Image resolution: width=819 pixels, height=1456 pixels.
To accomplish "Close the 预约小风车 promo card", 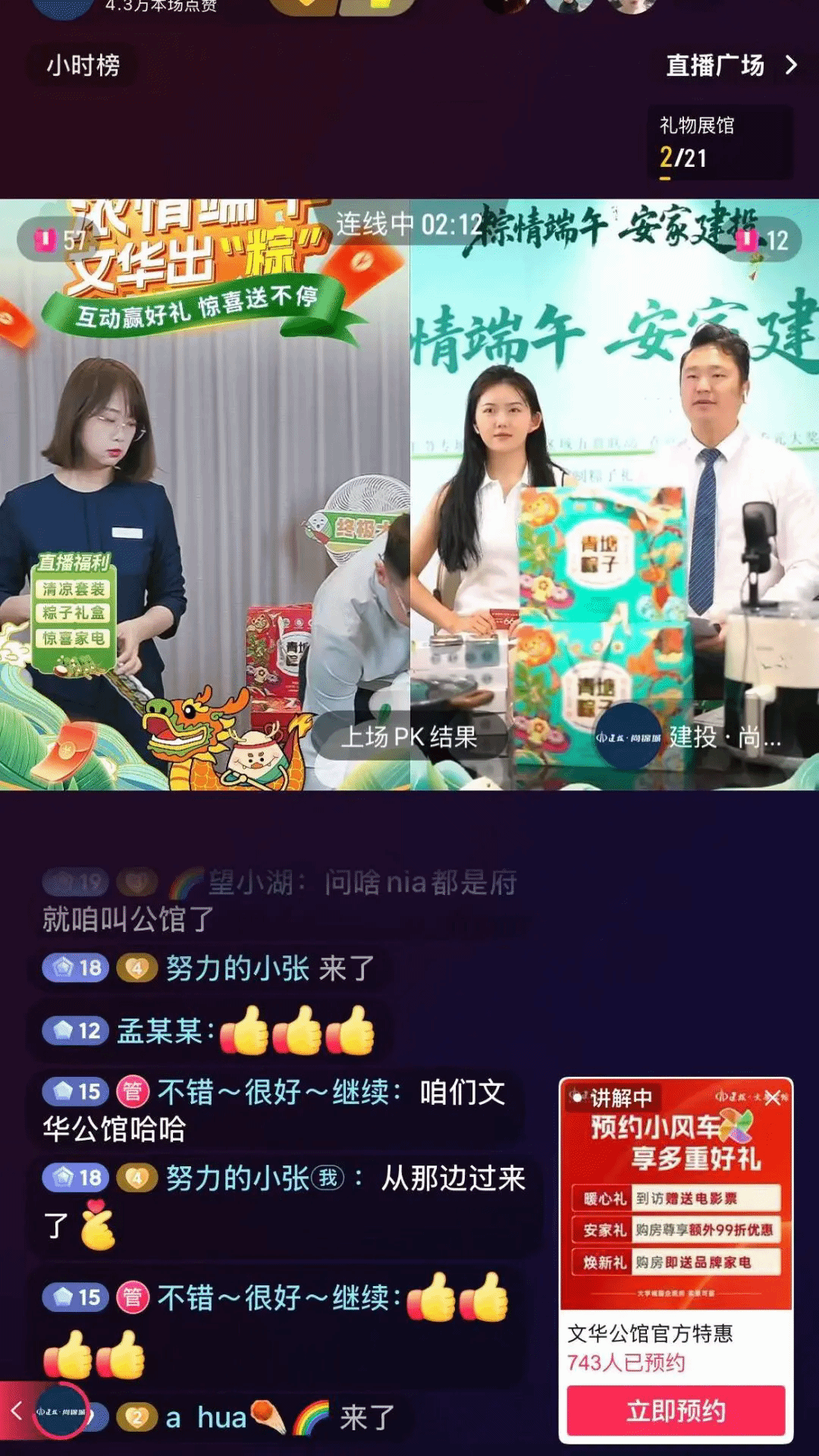I will (773, 1097).
